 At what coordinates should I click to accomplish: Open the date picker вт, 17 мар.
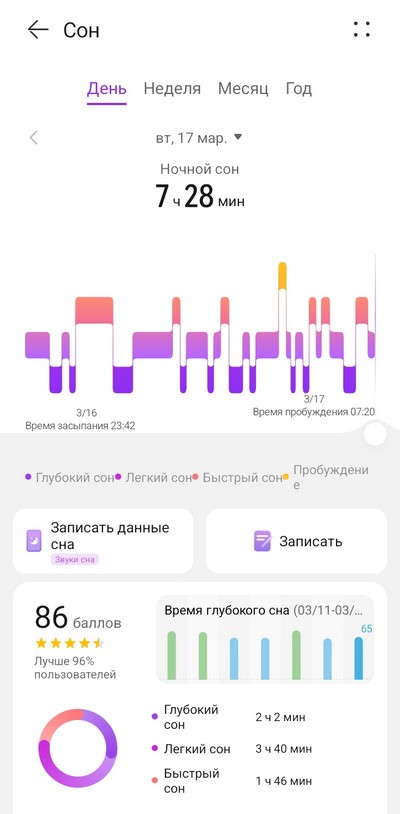coord(199,138)
